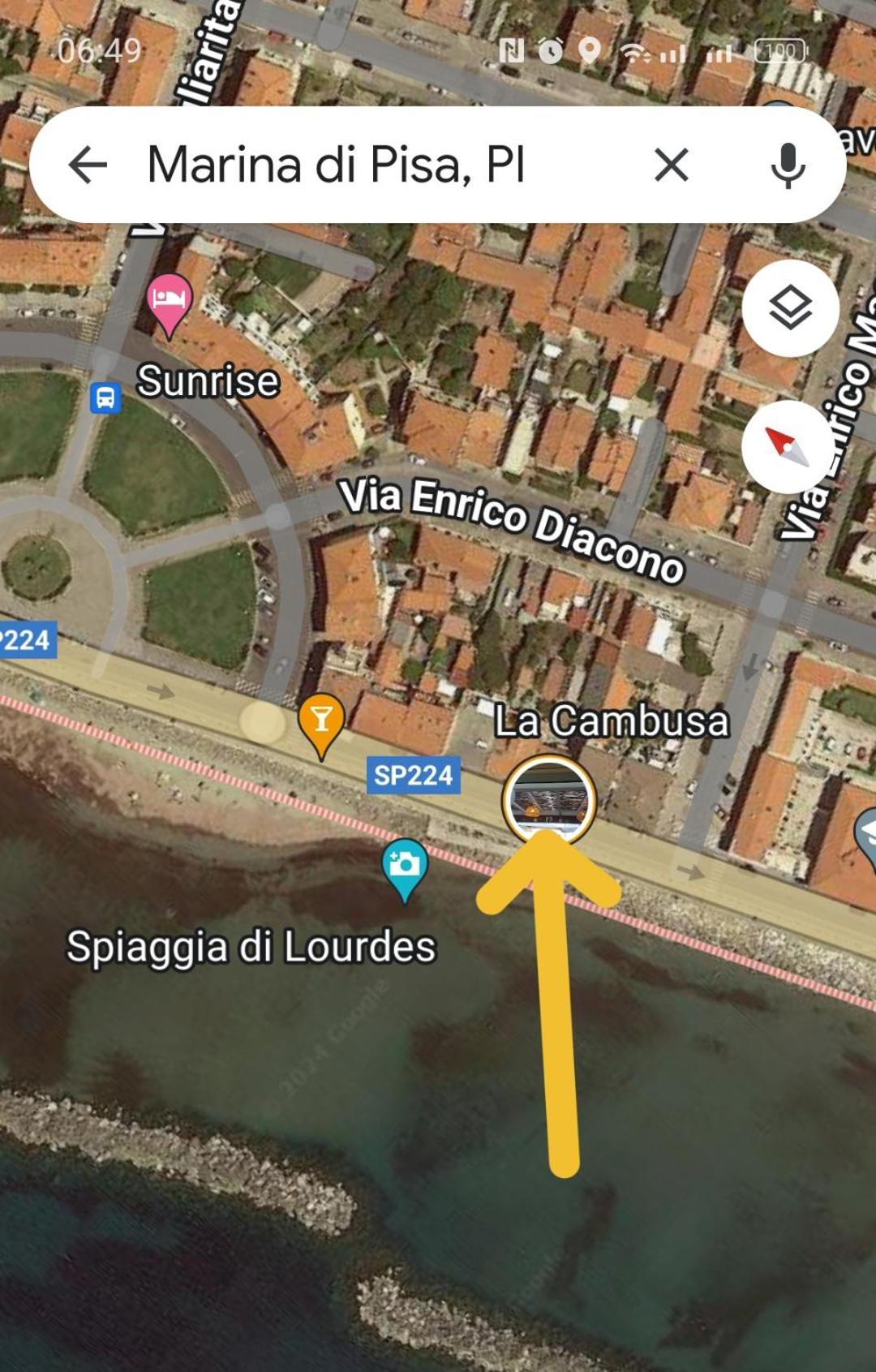Image resolution: width=876 pixels, height=1372 pixels.
Task: Open the Sunrise hotel pin
Action: click(x=169, y=301)
